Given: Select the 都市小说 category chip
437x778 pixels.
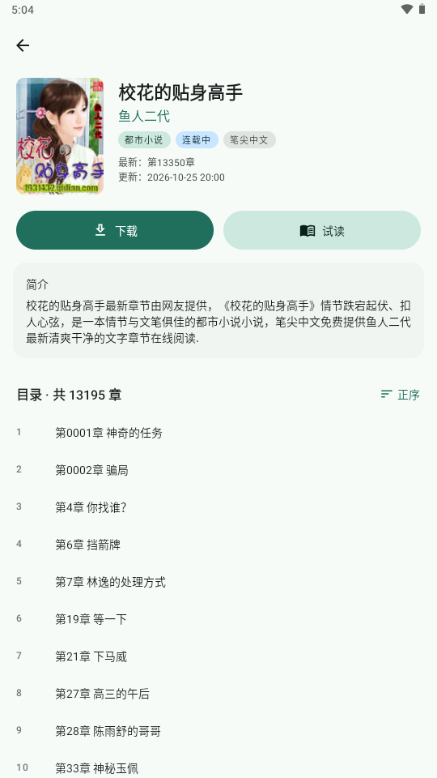Looking at the screenshot, I should [x=144, y=140].
